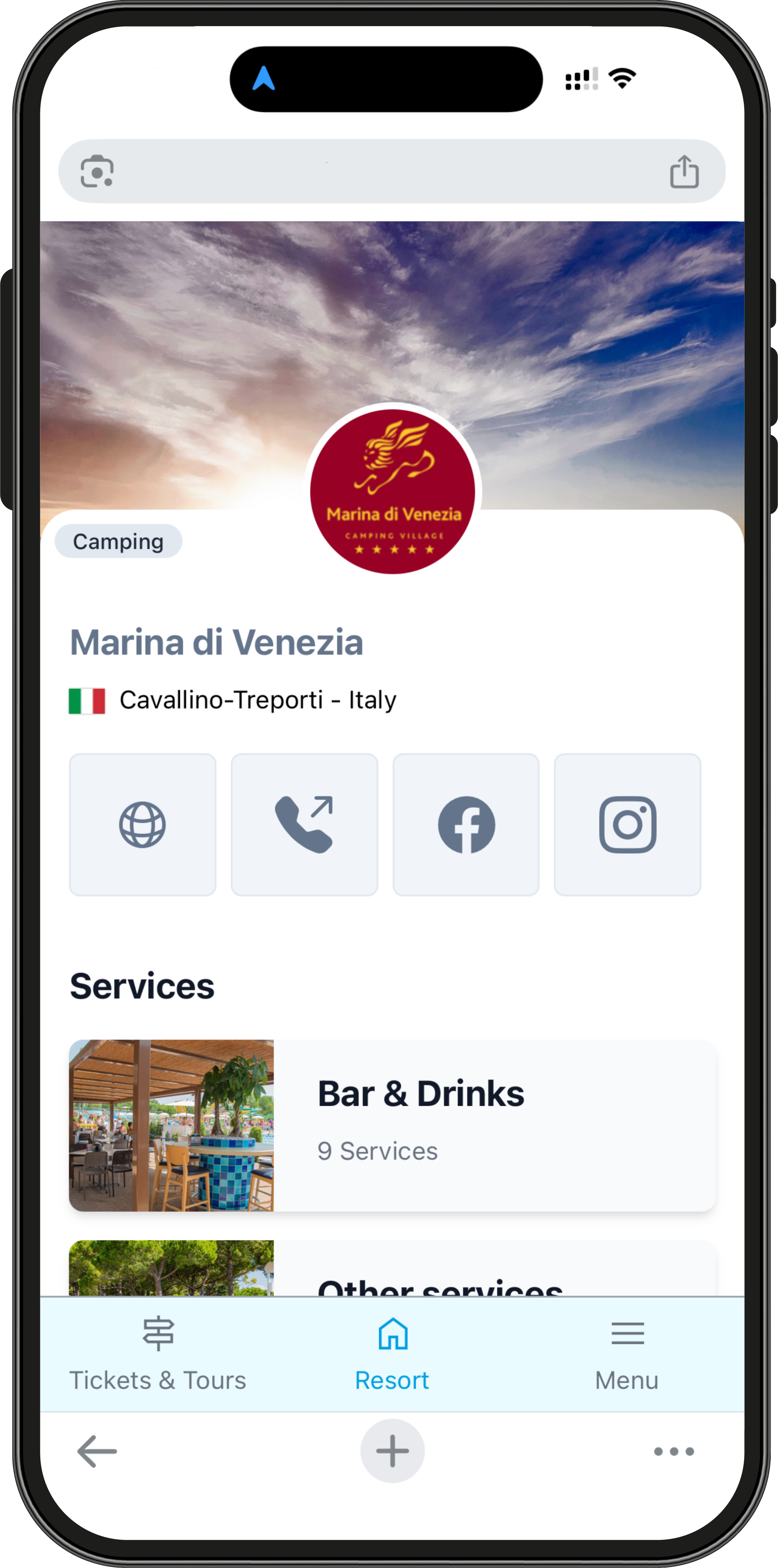Screen dimensions: 778x1568
Task: Open the resort's Facebook page
Action: click(466, 825)
